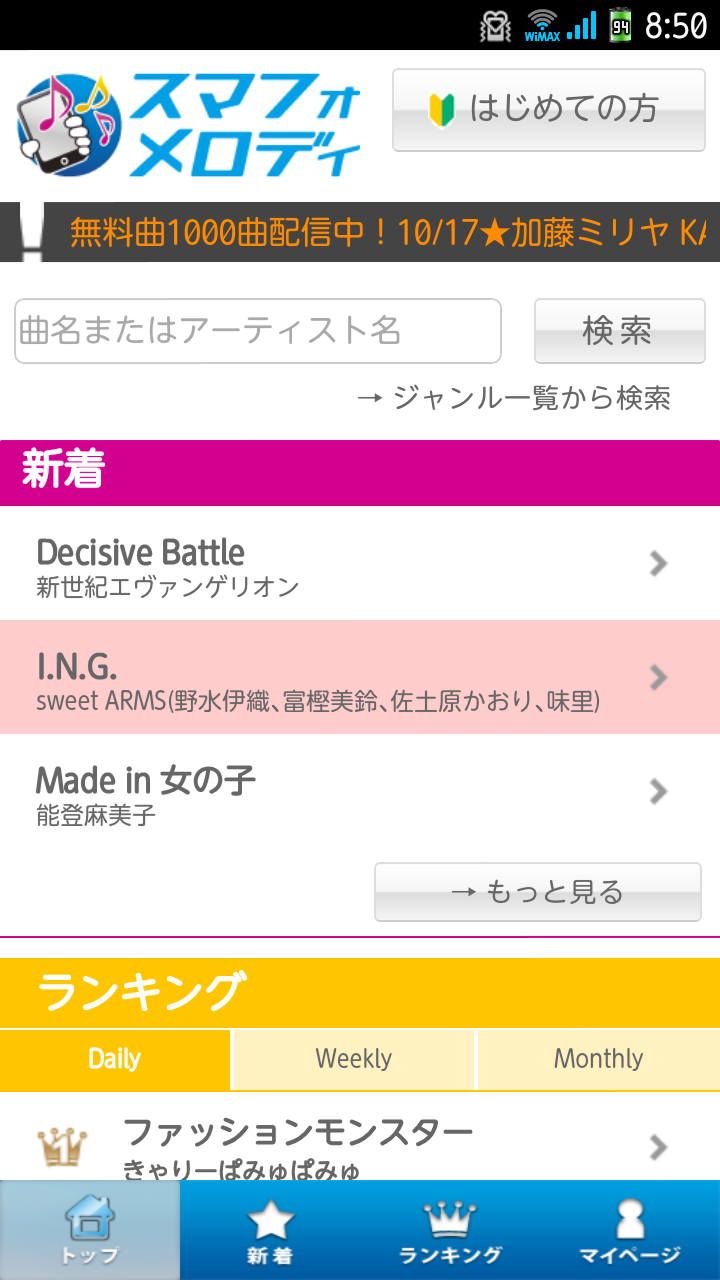Image resolution: width=720 pixels, height=1280 pixels.
Task: Tap the 検索 search button
Action: click(x=620, y=331)
